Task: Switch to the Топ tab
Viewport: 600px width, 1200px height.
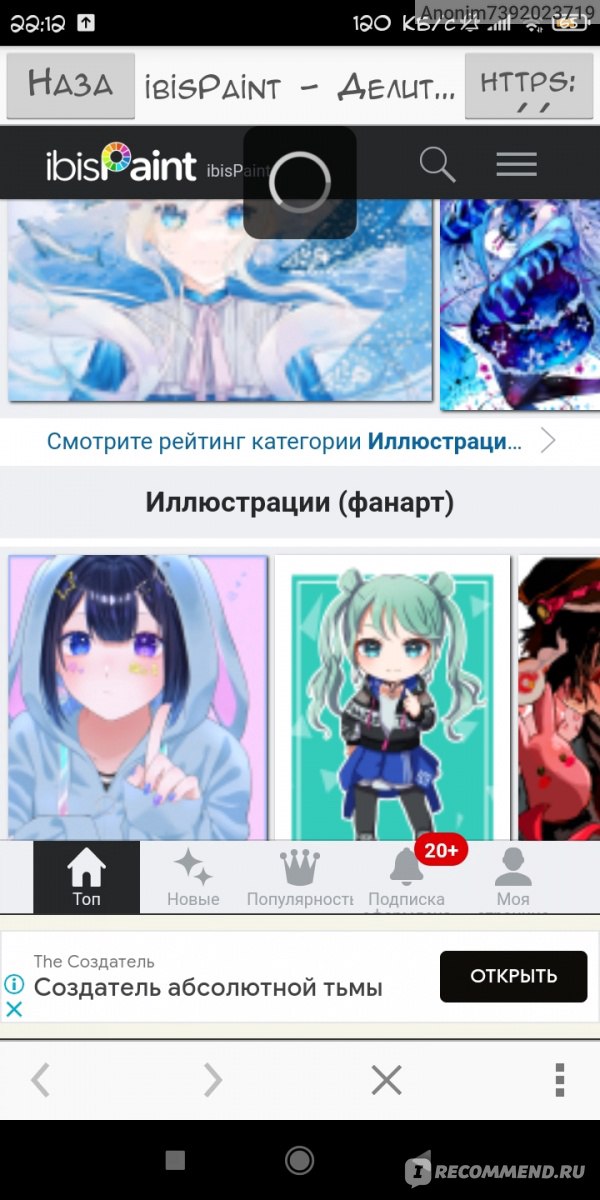Action: (86, 877)
